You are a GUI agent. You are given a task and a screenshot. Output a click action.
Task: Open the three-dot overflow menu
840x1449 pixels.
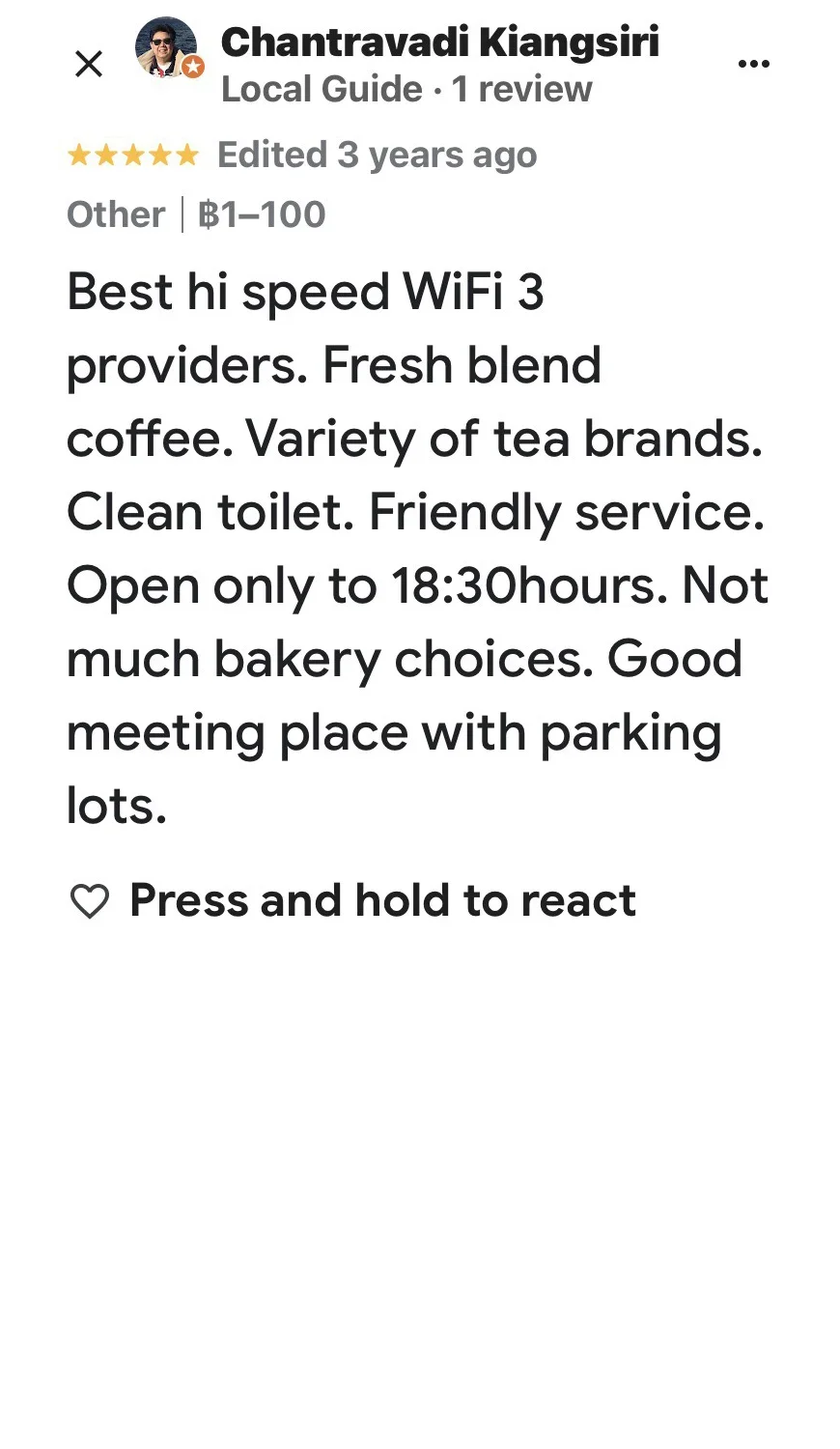coord(753,65)
